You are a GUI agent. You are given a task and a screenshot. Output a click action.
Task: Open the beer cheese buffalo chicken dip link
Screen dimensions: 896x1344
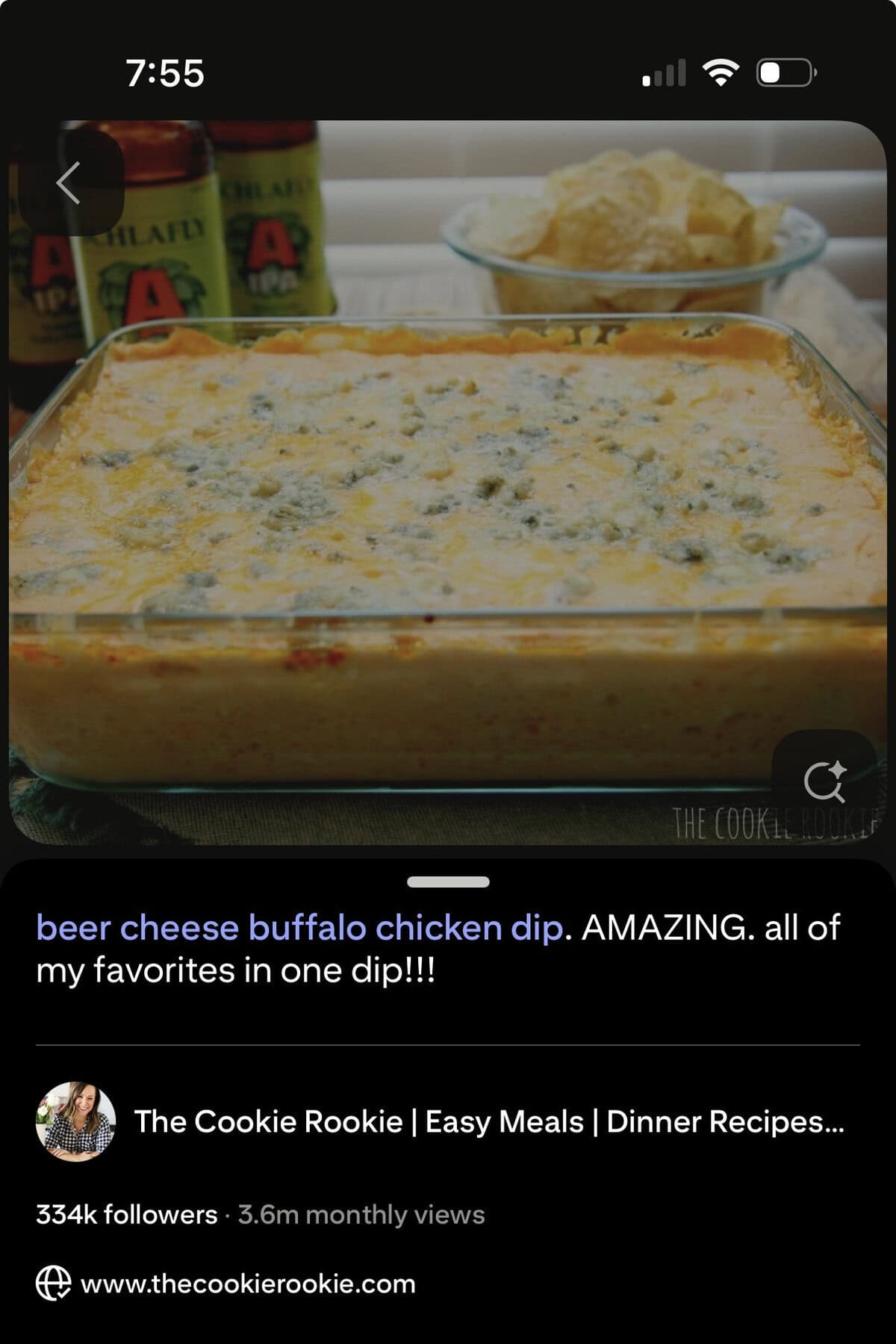pos(299,928)
